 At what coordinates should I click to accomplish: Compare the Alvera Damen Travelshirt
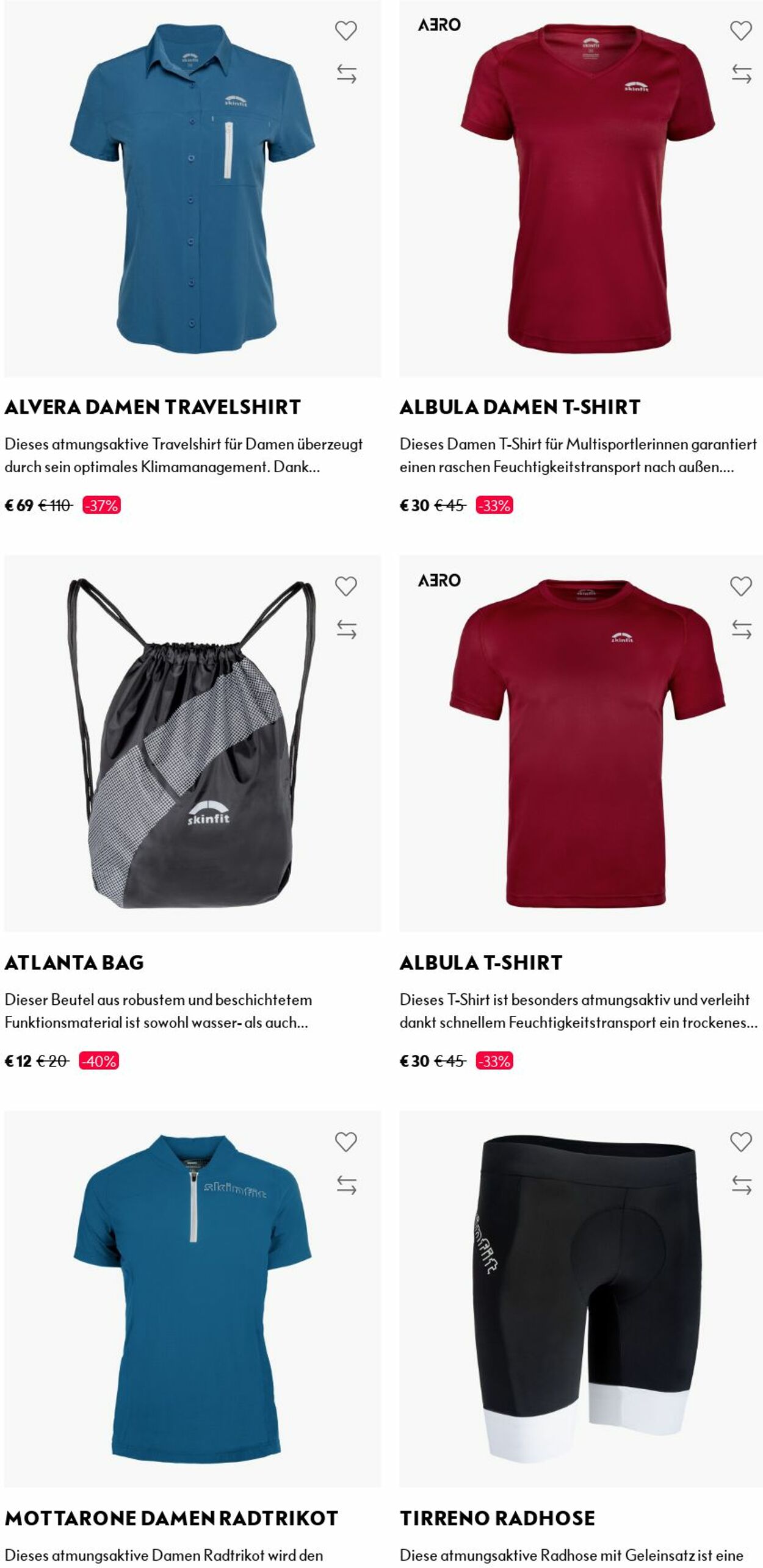click(346, 74)
